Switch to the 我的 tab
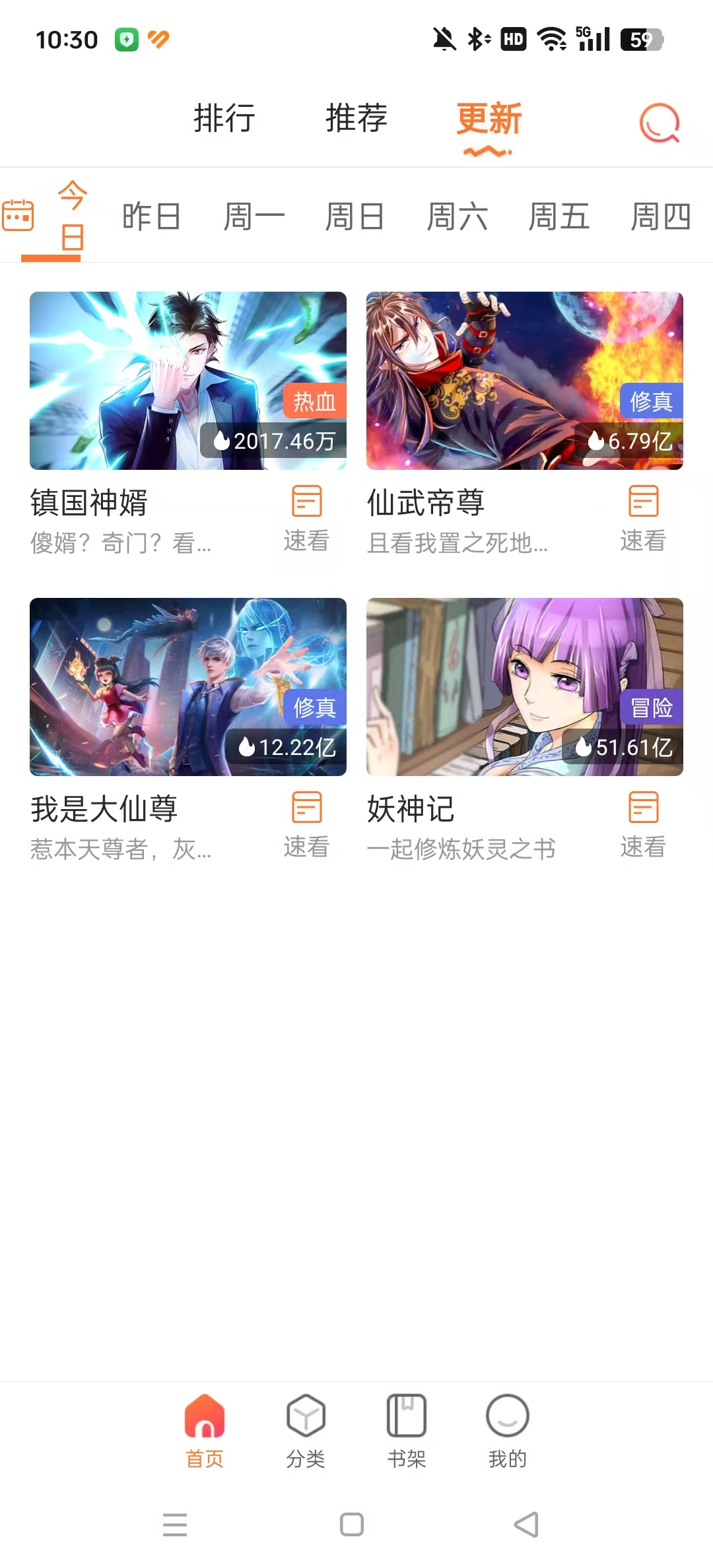 click(x=507, y=1431)
